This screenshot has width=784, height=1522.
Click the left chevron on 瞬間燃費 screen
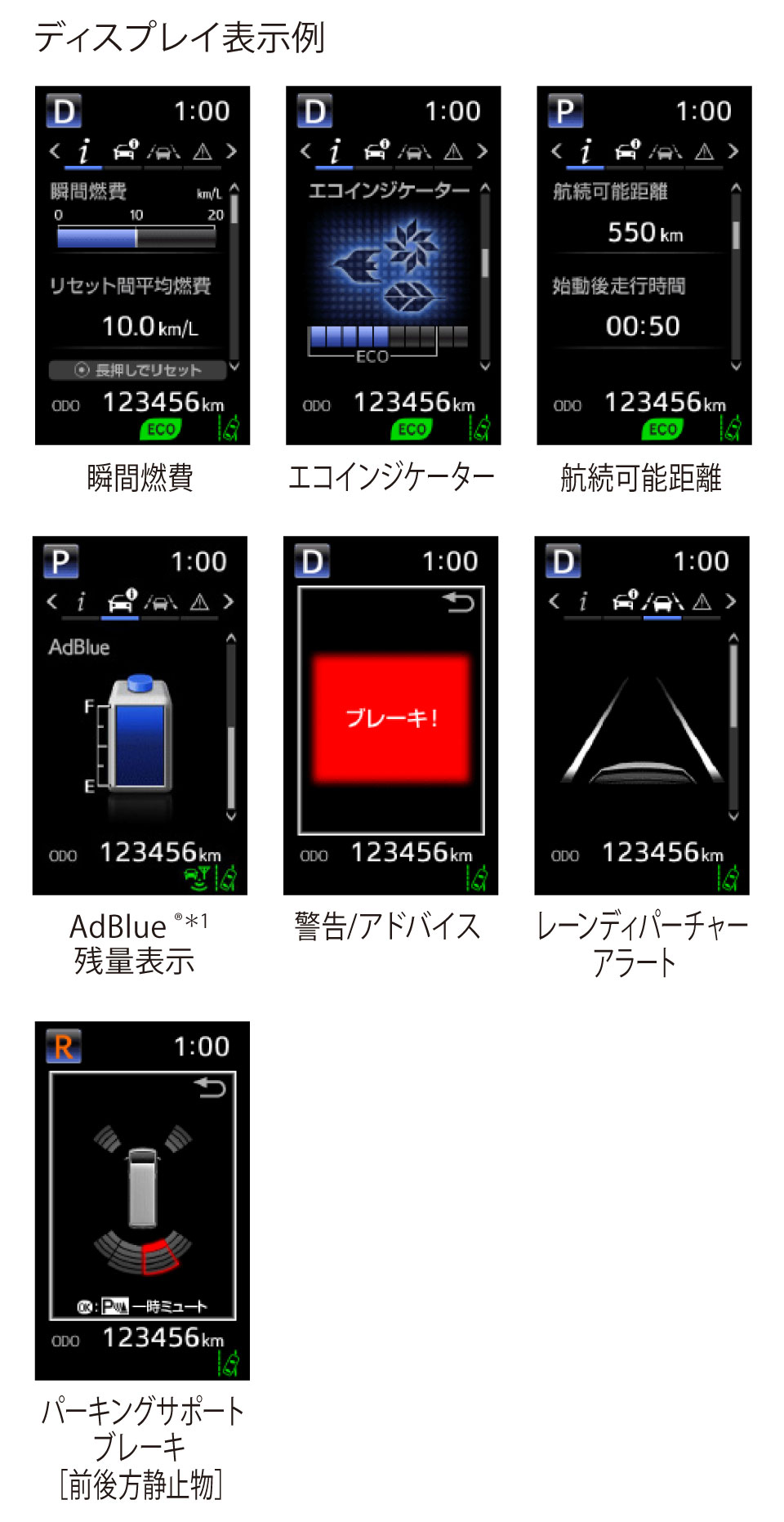[54, 151]
